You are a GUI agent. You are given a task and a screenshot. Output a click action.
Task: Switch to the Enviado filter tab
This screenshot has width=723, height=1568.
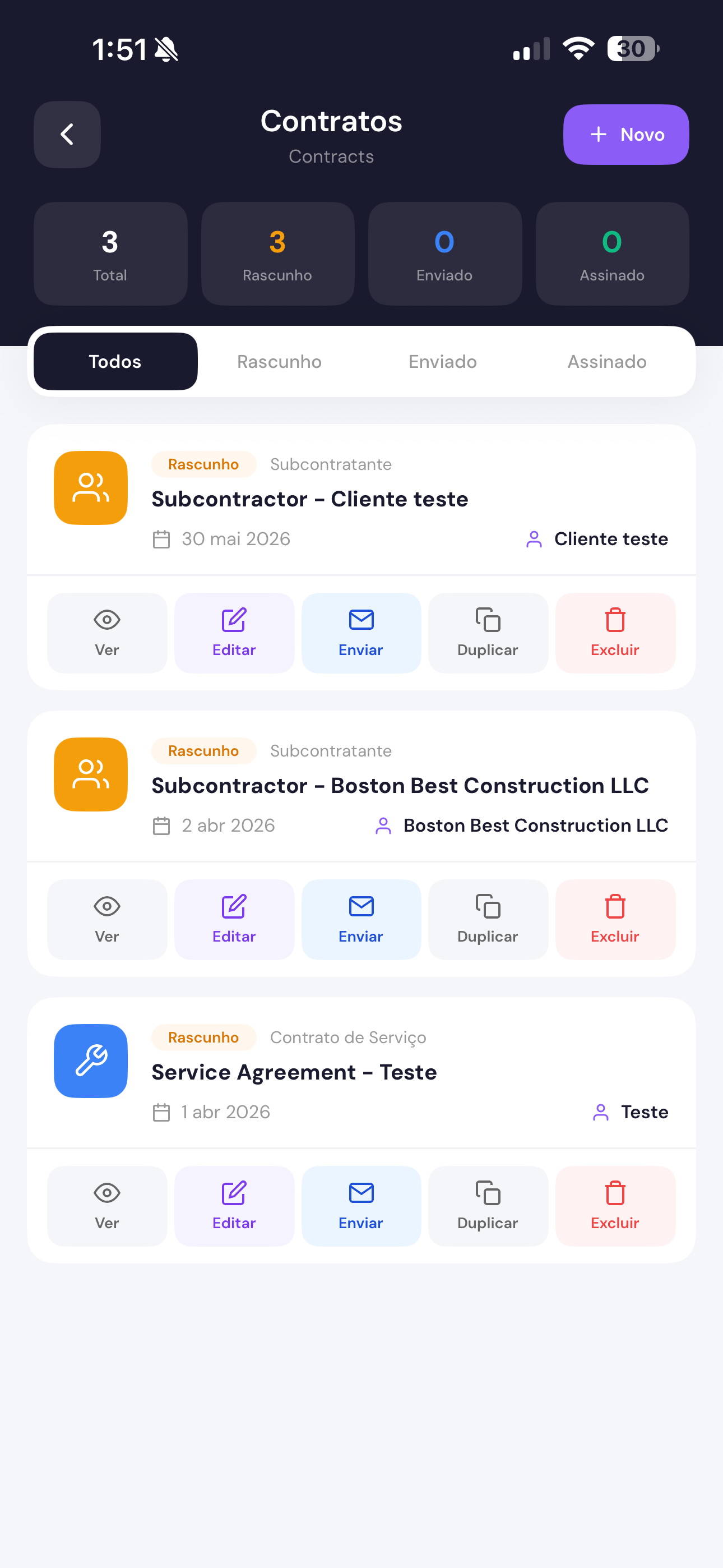point(442,362)
